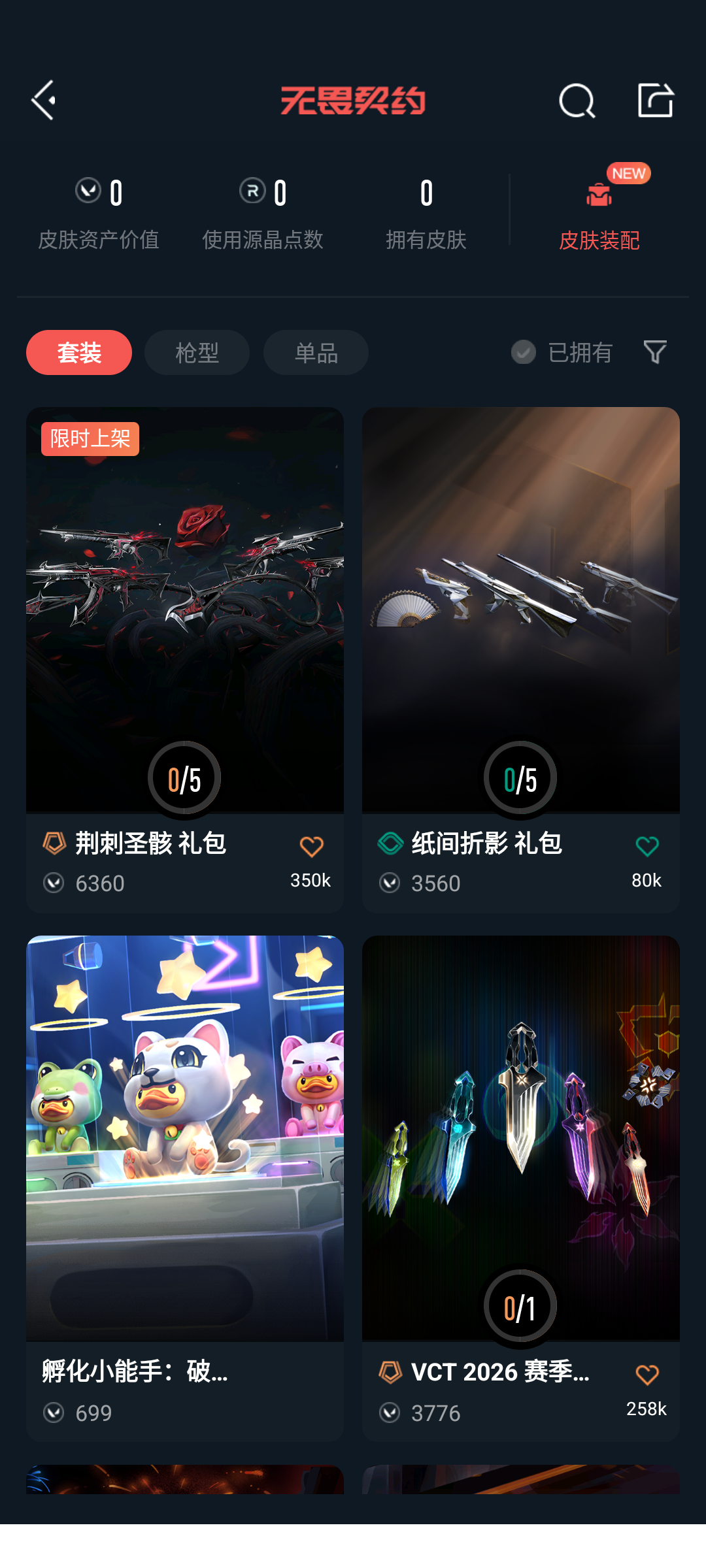The height and width of the screenshot is (1568, 706).
Task: Like the 荆刺圣骸 礼包 bundle
Action: pyautogui.click(x=311, y=847)
